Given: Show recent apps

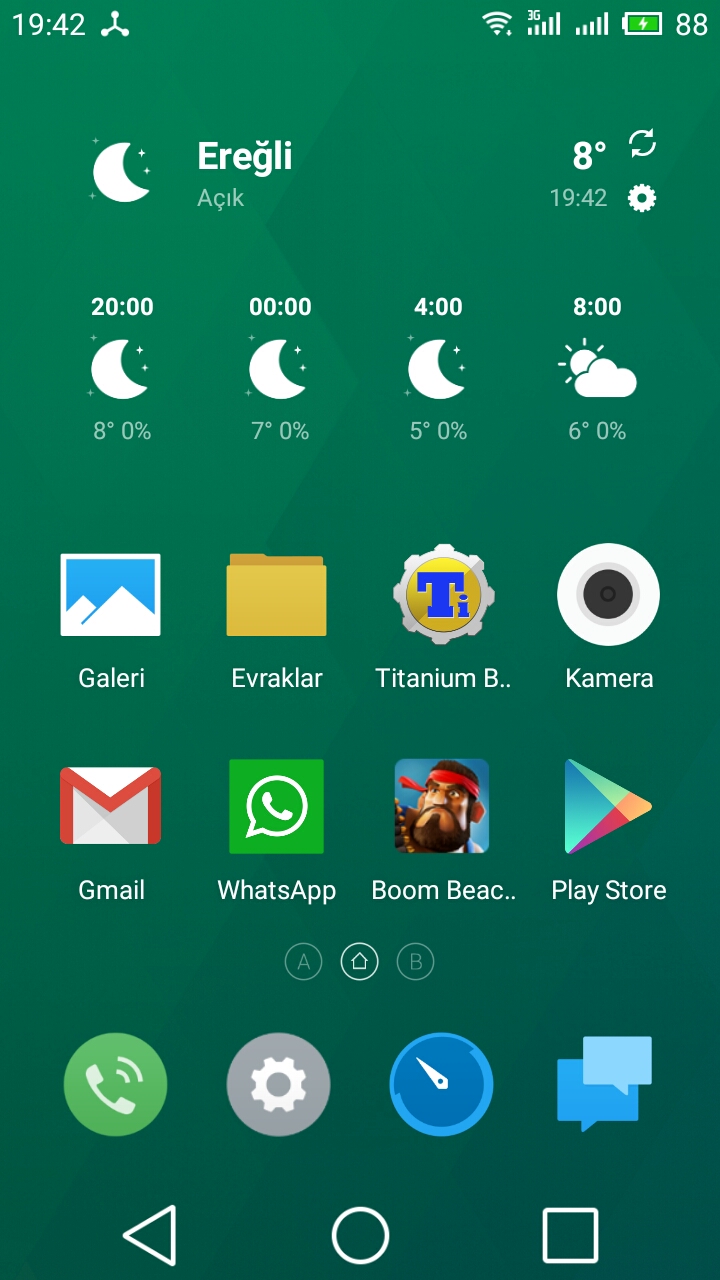Looking at the screenshot, I should coord(570,1236).
